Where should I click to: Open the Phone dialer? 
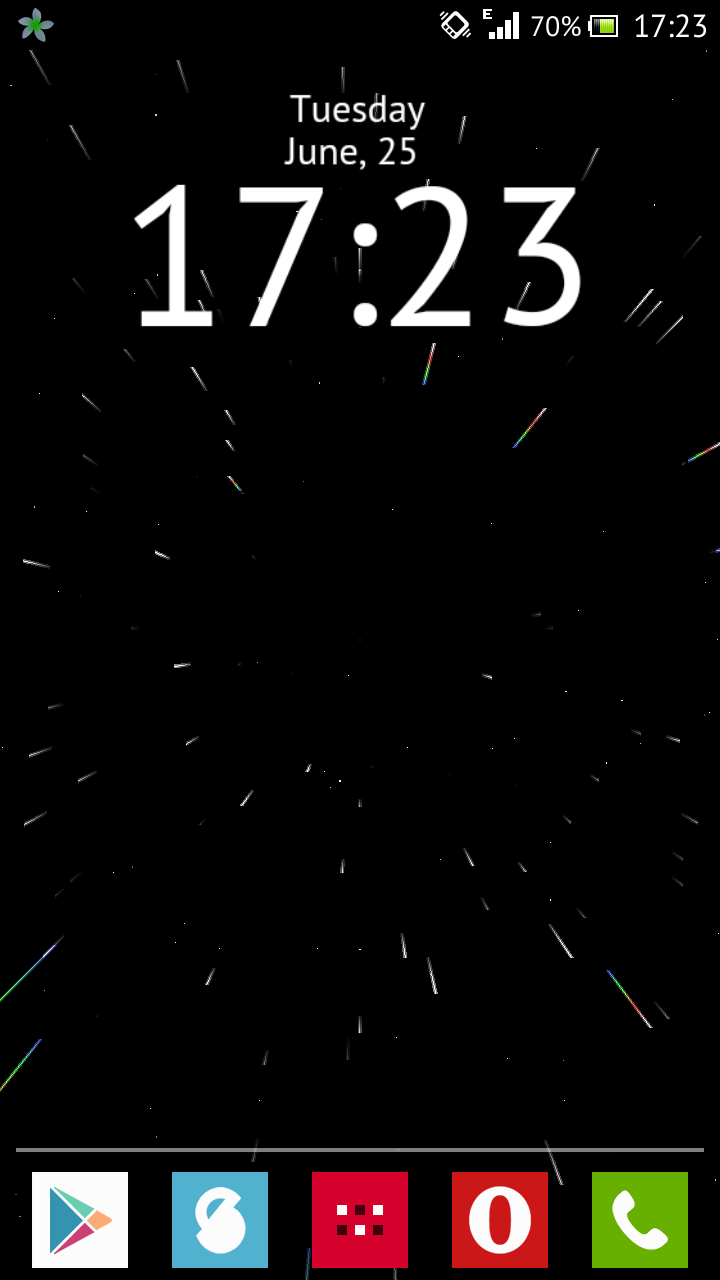[640, 1220]
